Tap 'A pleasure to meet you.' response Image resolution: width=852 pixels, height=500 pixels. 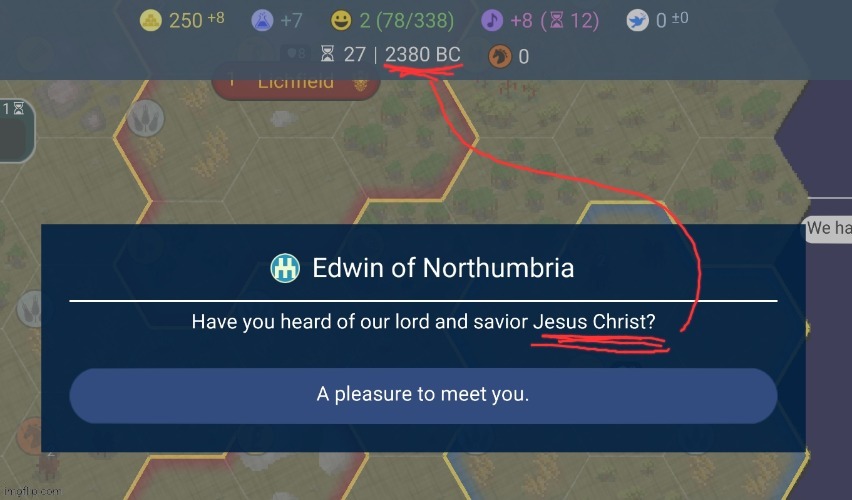[x=423, y=395]
